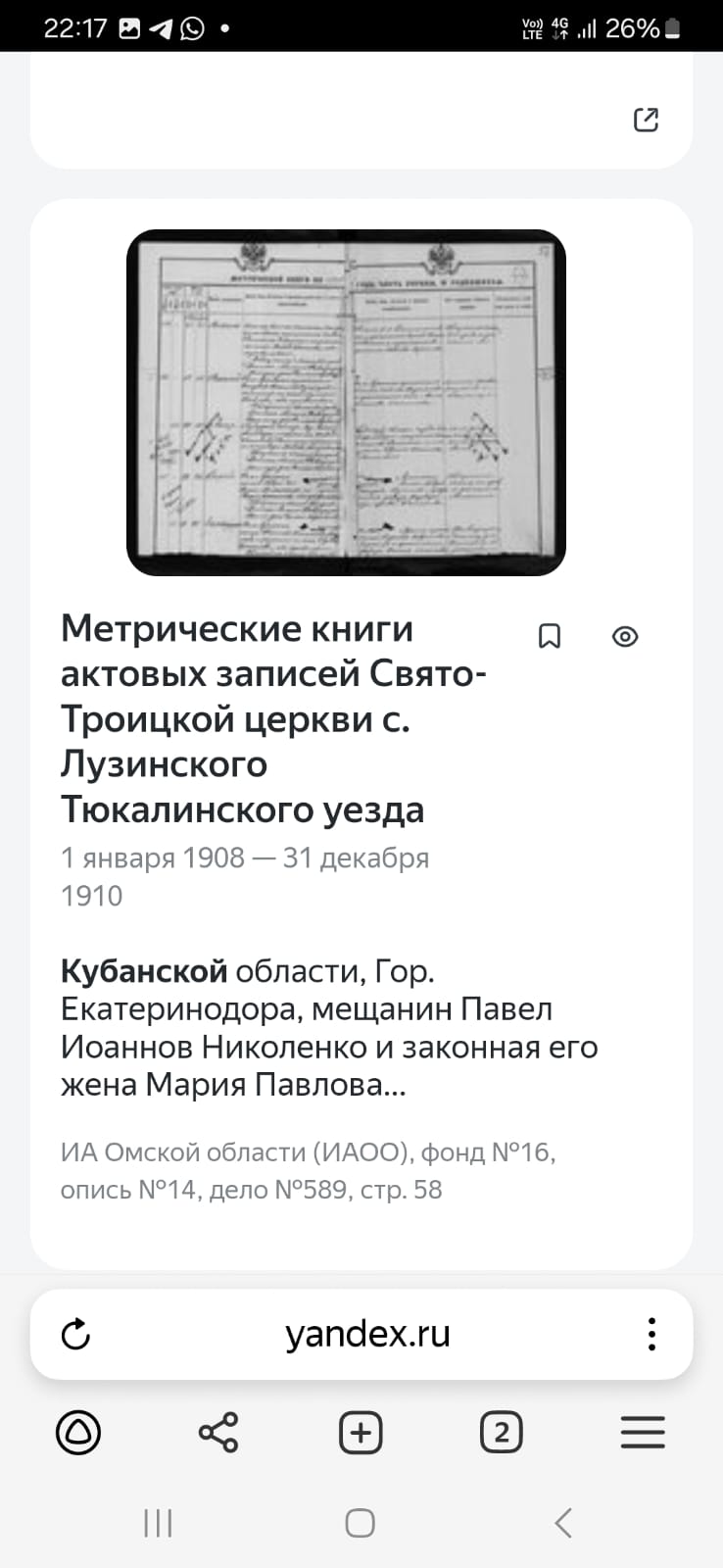Bookmark the Свято-Троицкой церкви record
This screenshot has width=723, height=1568.
click(550, 636)
